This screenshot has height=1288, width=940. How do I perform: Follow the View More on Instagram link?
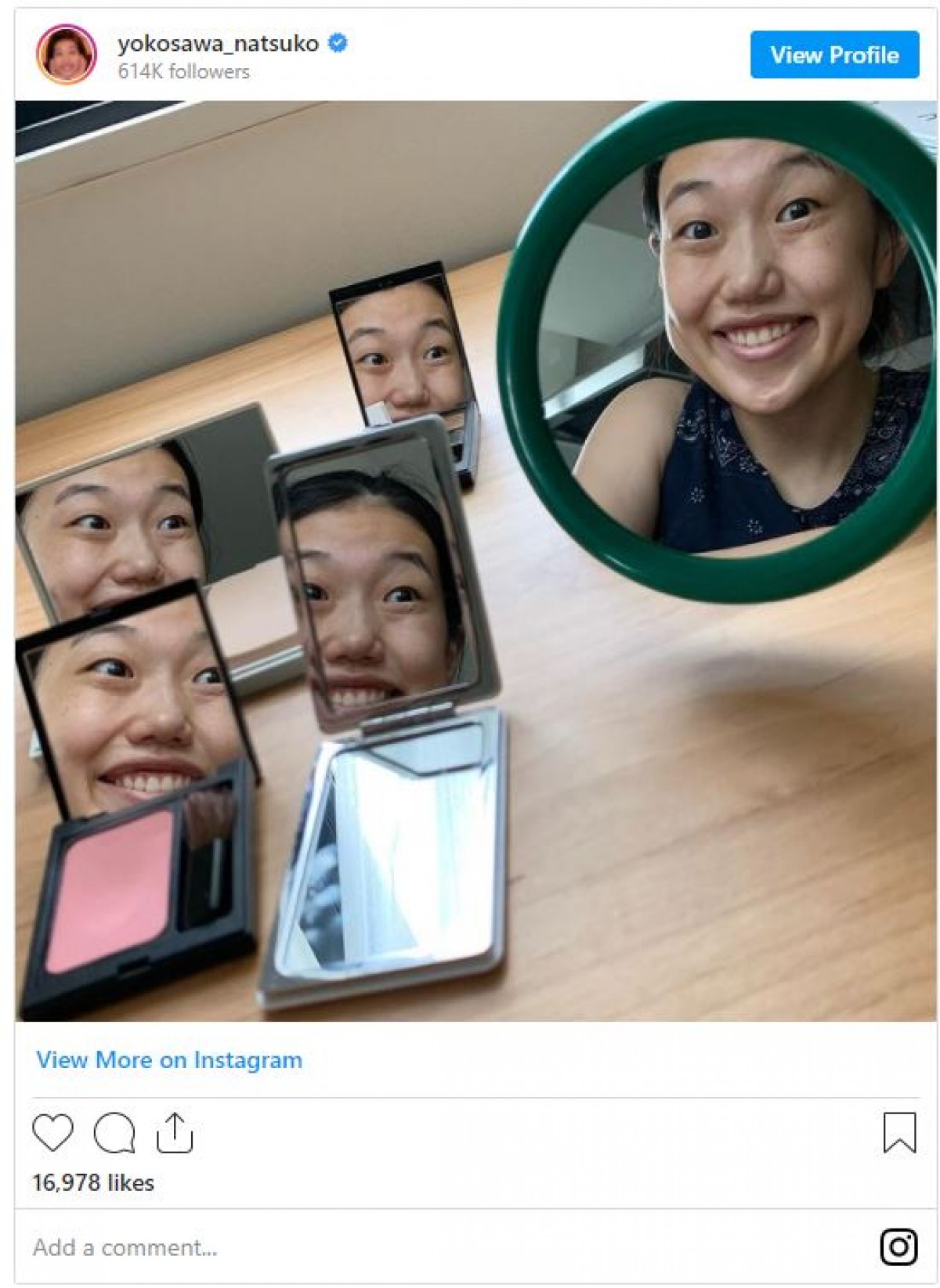click(x=169, y=1060)
